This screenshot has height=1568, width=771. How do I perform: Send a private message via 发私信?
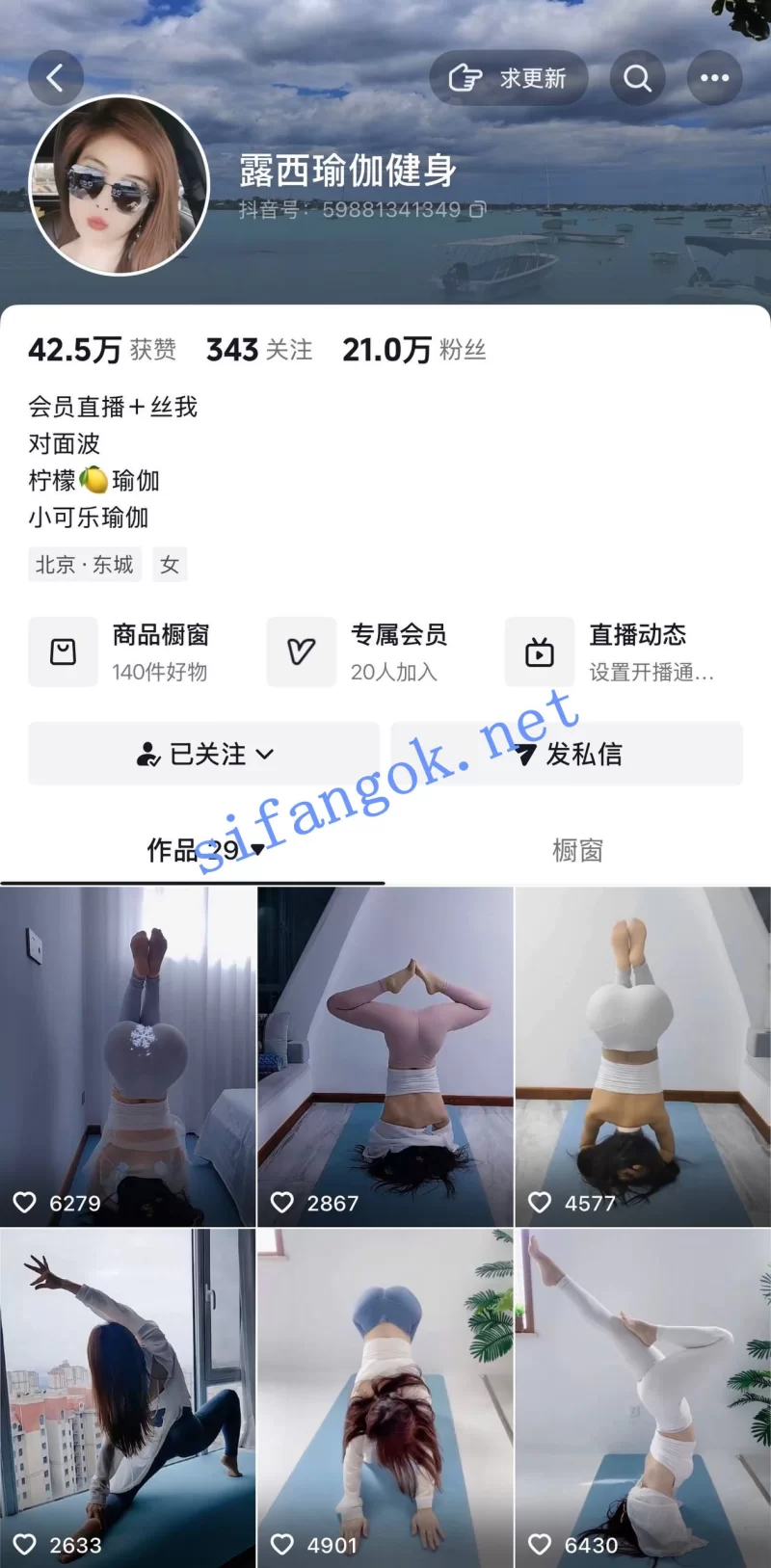coord(567,754)
